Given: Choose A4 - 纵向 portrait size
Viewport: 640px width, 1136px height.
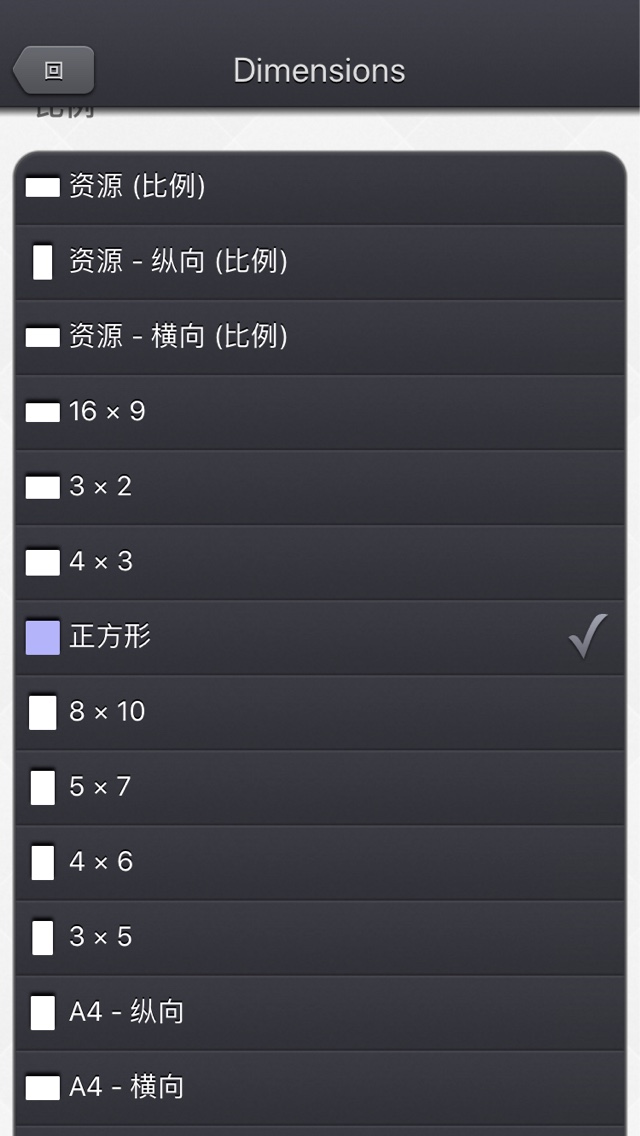Looking at the screenshot, I should point(320,1013).
